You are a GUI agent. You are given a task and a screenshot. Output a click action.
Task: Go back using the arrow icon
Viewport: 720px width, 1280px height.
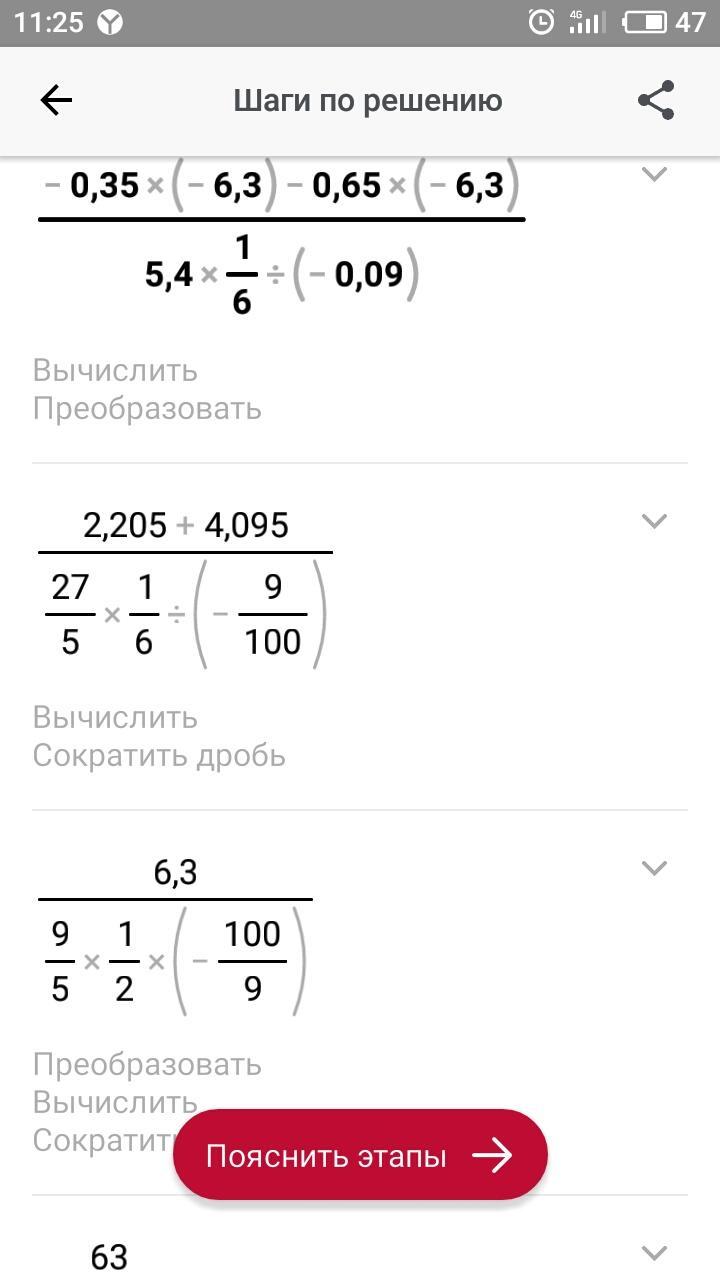pos(56,100)
